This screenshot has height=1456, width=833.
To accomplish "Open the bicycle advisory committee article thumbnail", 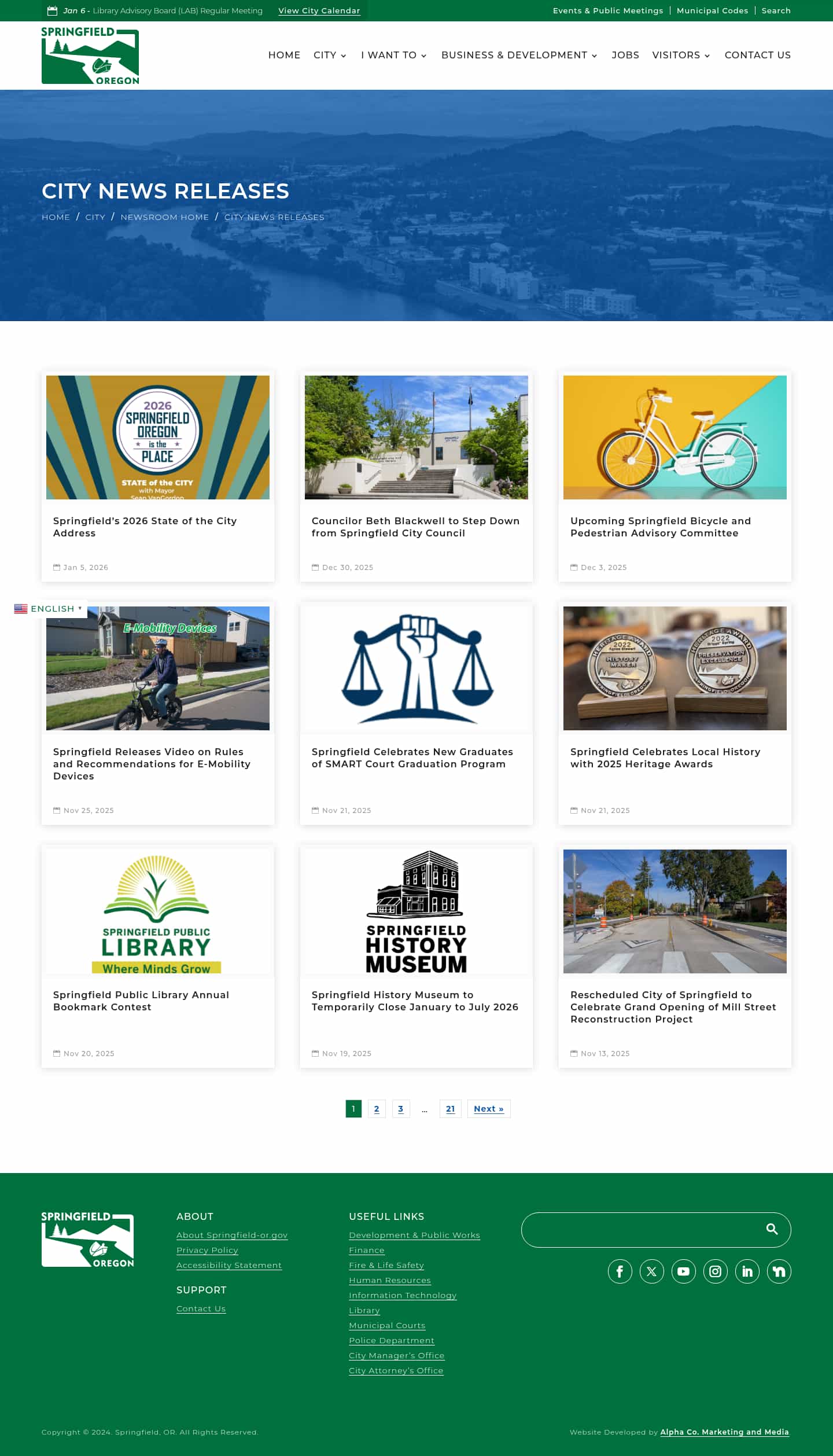I will 674,437.
